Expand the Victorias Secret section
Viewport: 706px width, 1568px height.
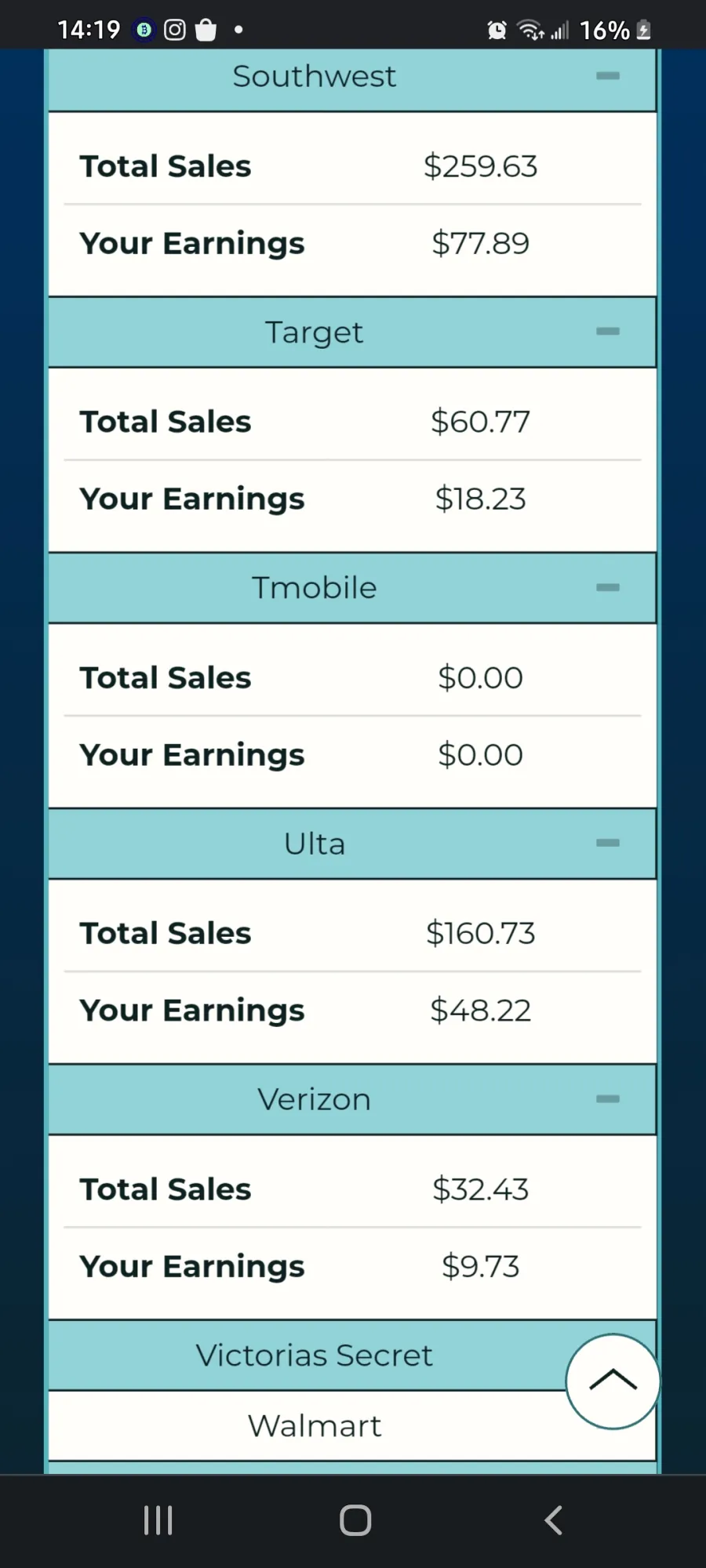(314, 1355)
